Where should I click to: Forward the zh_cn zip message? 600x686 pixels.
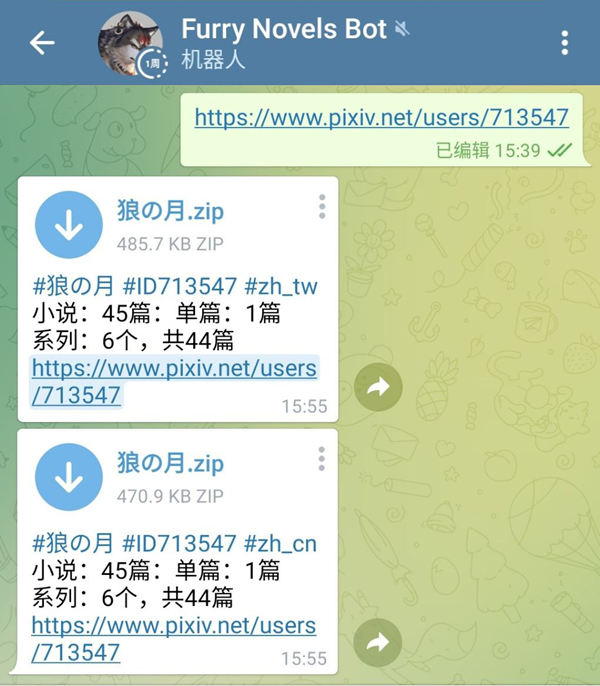(378, 641)
